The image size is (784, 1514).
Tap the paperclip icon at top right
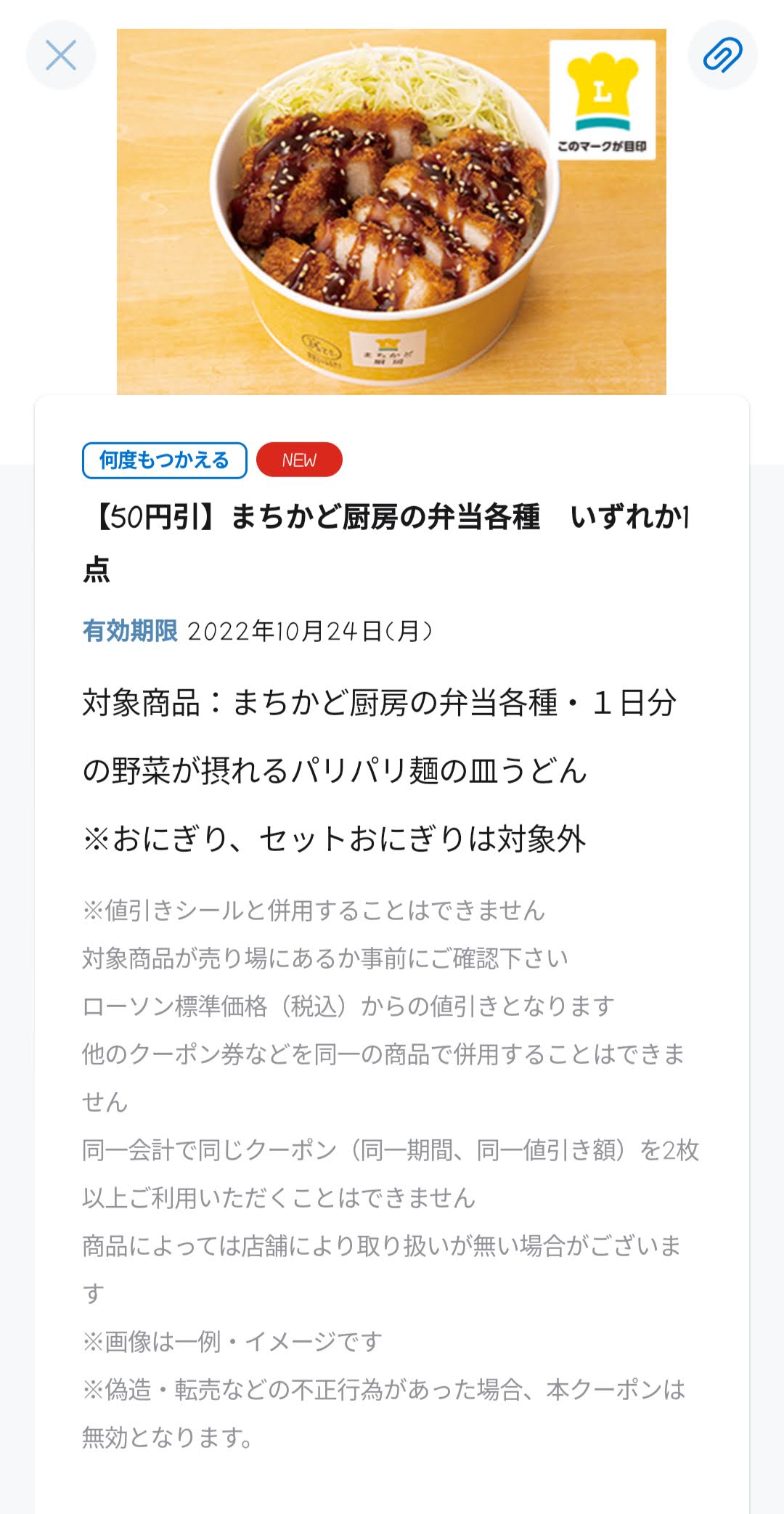(x=723, y=55)
